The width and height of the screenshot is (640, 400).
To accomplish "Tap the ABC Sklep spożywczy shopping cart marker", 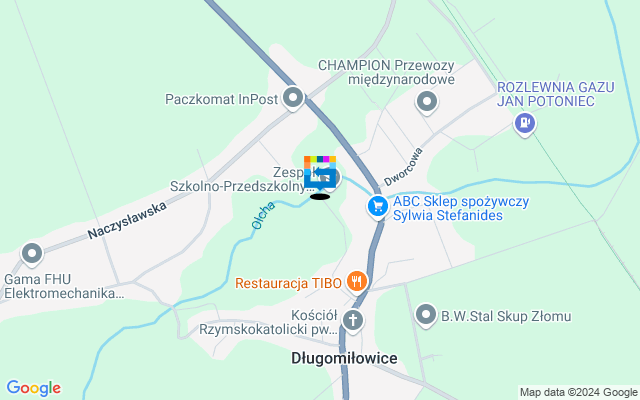I will (377, 207).
